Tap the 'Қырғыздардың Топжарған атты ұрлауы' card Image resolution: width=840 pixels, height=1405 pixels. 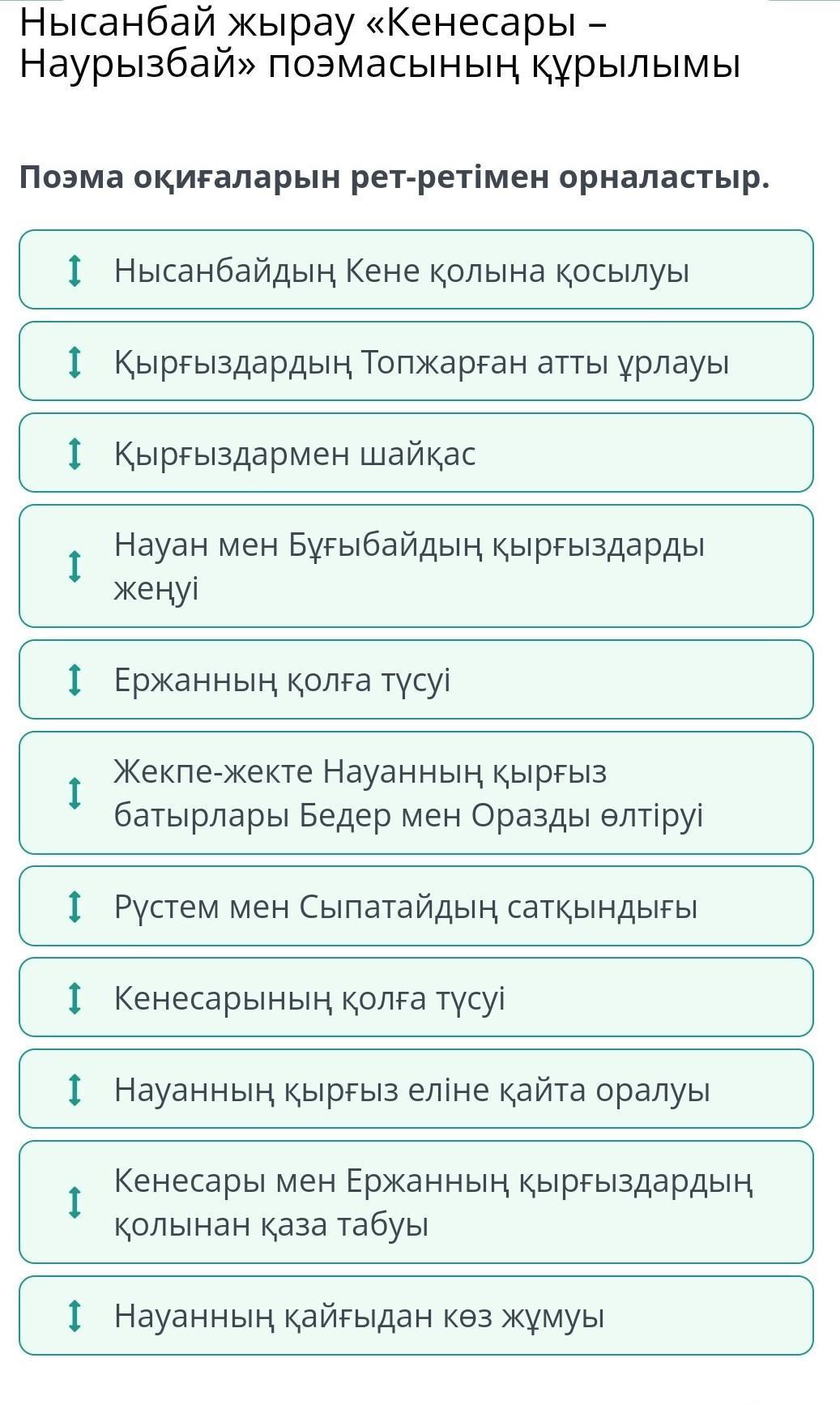(416, 361)
